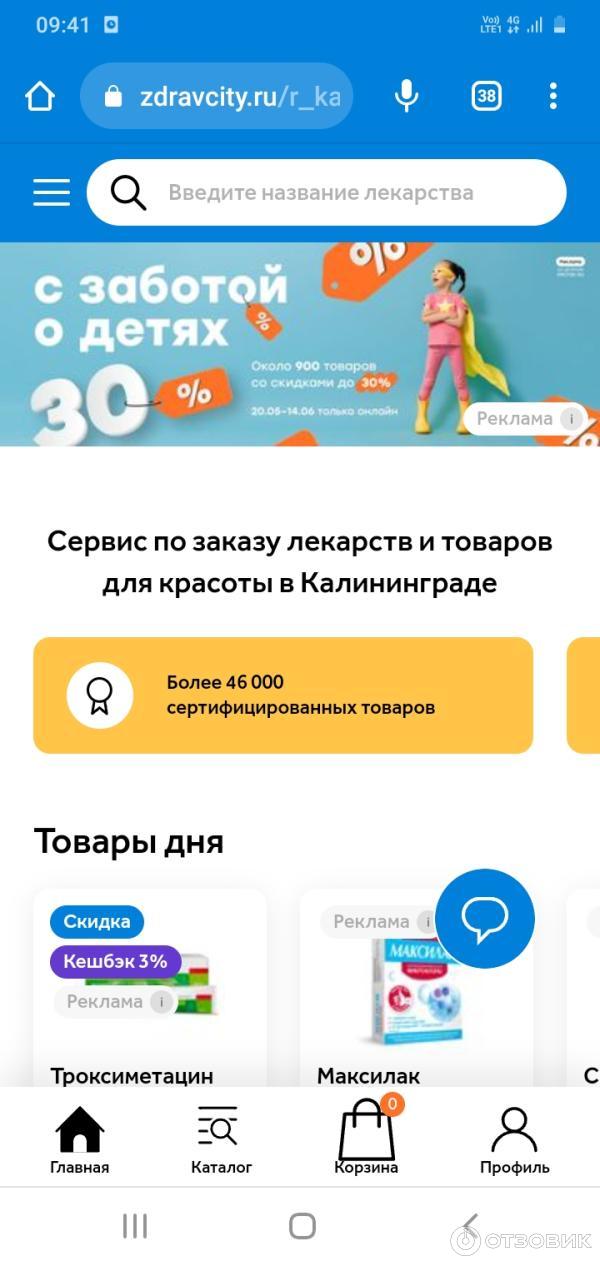
Task: Open the browser overflow menu
Action: (553, 97)
